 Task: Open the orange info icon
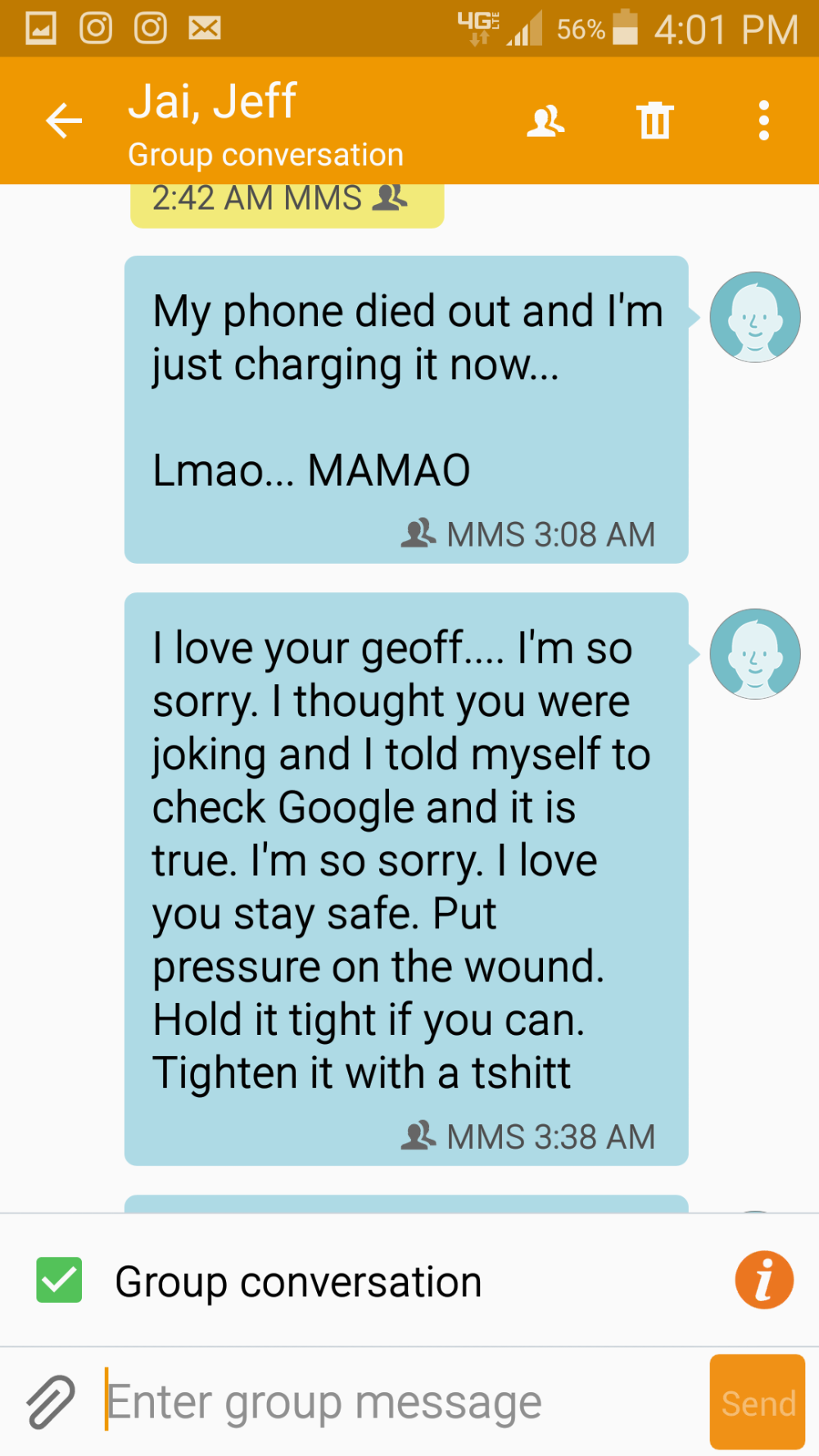click(x=764, y=1280)
